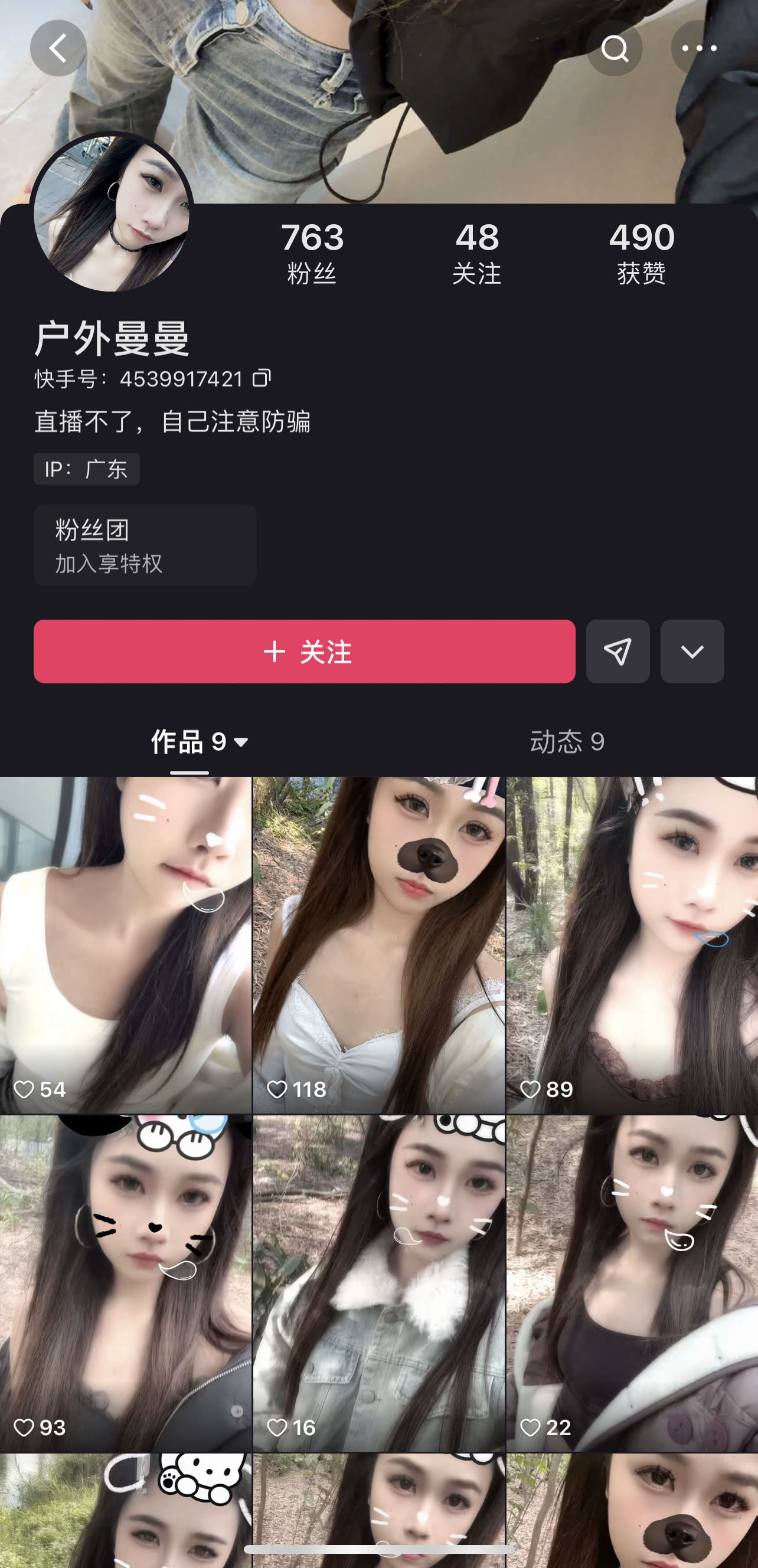758x1568 pixels.
Task: Open the profile avatar picture
Action: [112, 212]
